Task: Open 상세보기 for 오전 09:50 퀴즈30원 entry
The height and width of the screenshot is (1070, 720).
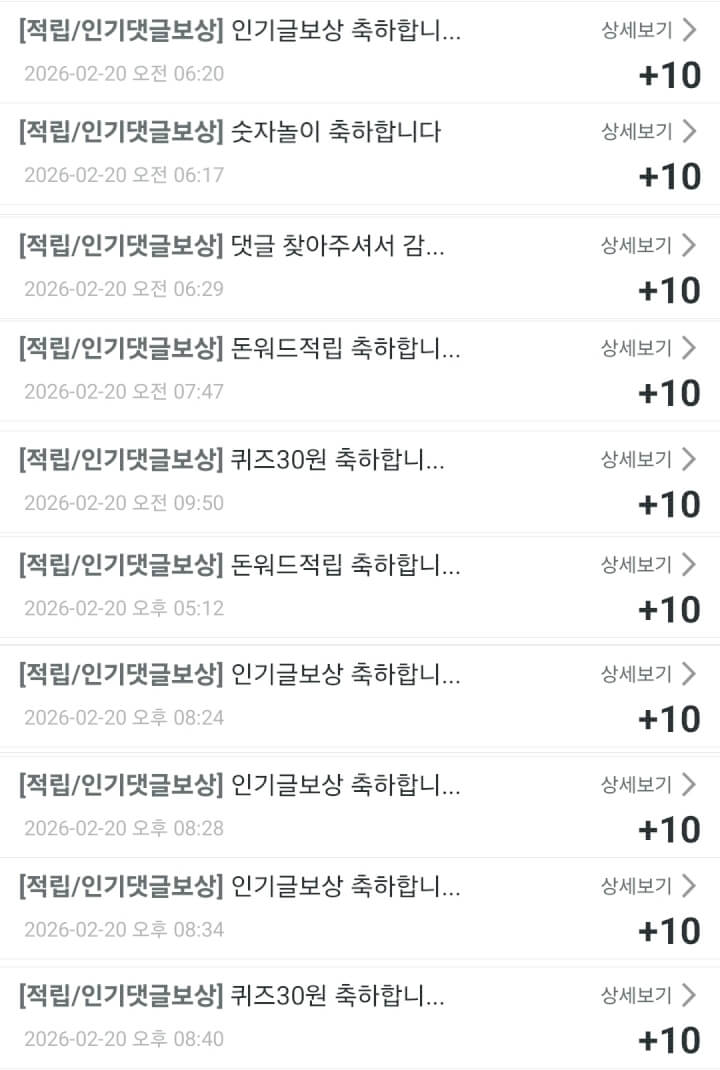Action: (x=648, y=459)
